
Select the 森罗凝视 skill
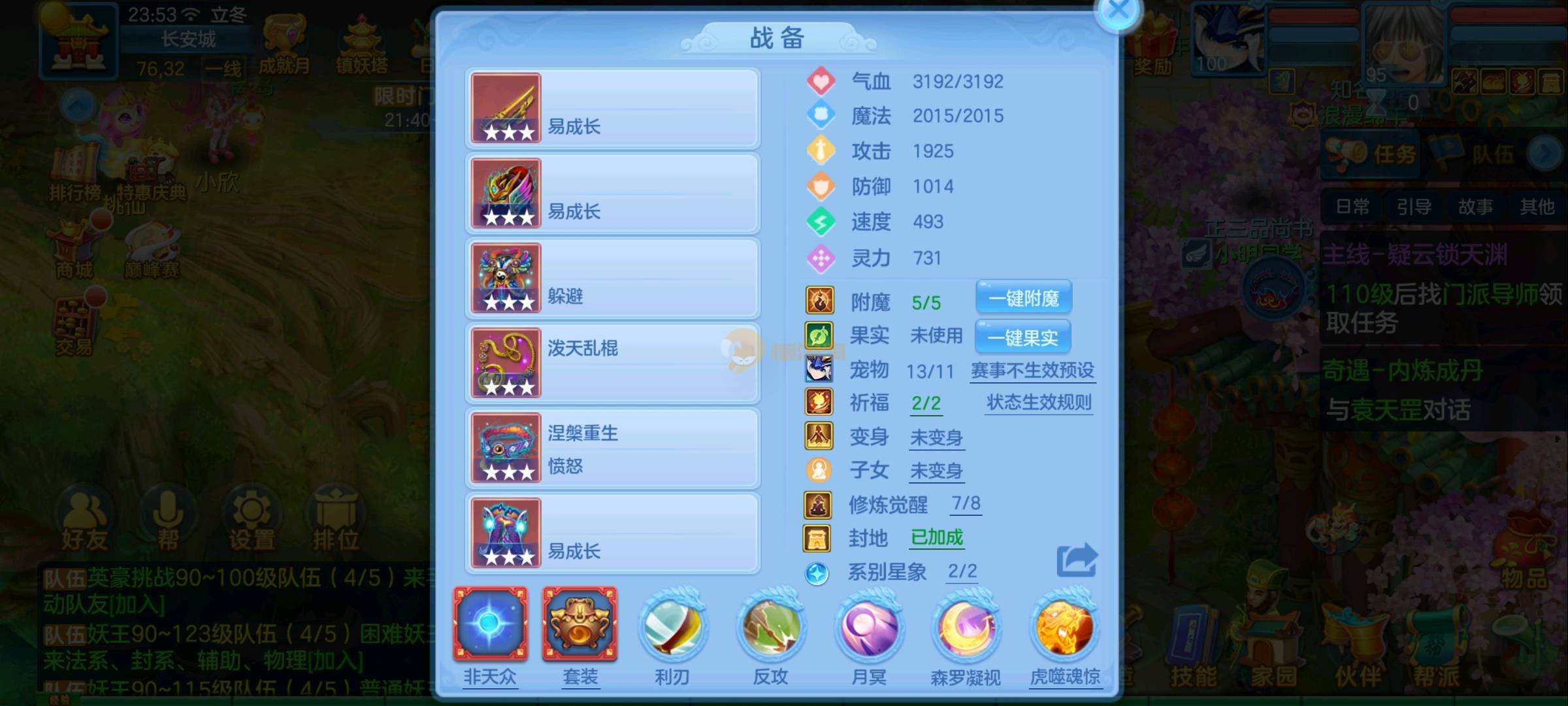pos(966,628)
